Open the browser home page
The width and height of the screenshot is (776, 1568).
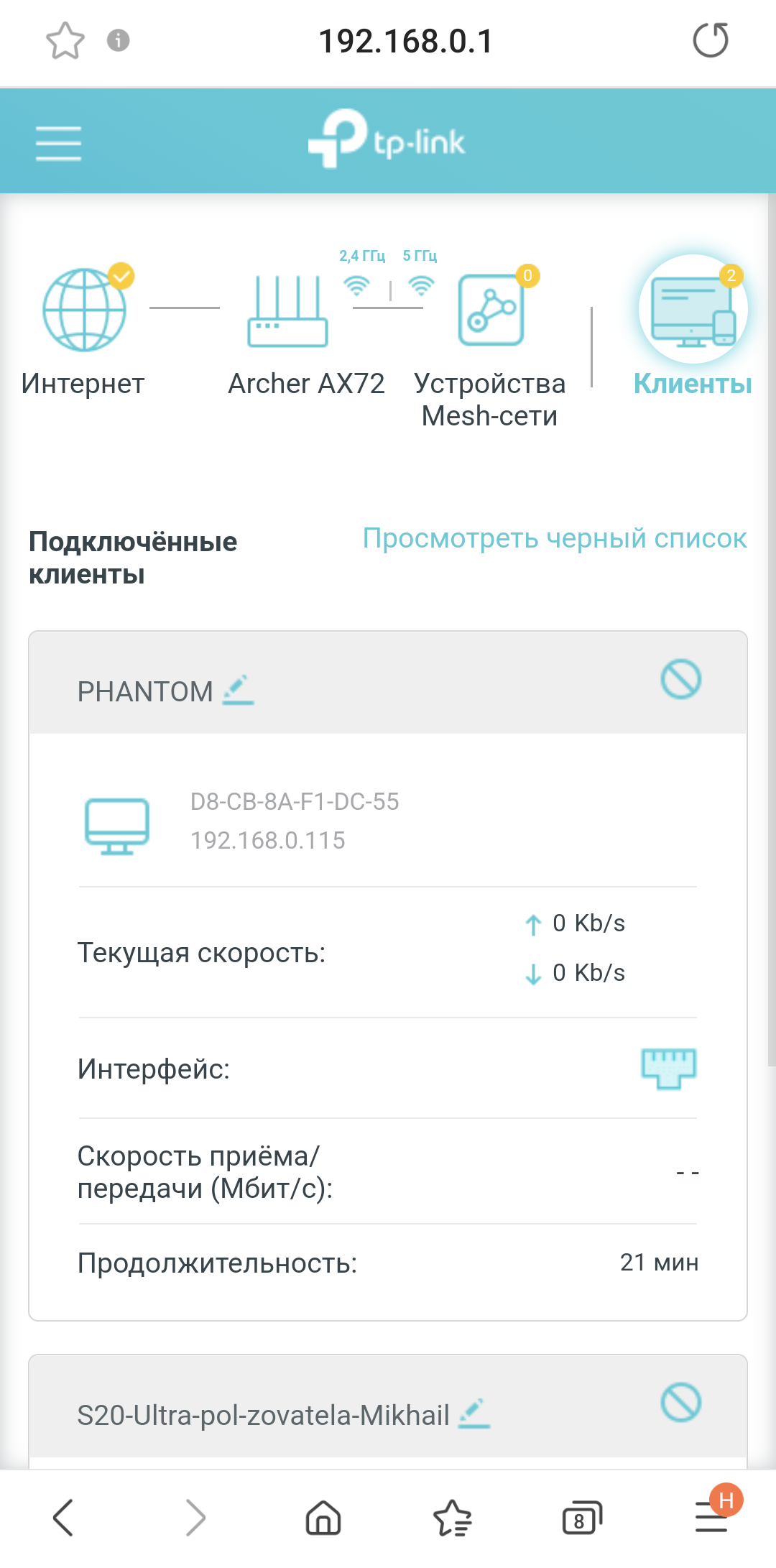coord(323,1518)
